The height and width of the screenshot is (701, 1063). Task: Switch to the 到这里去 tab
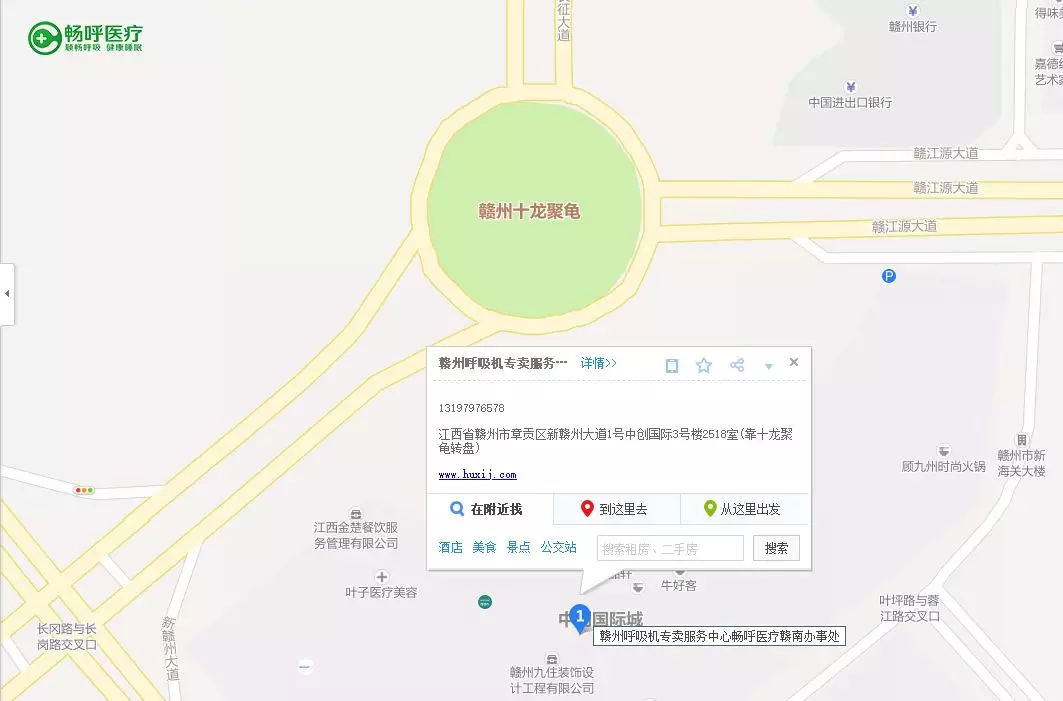tap(616, 509)
